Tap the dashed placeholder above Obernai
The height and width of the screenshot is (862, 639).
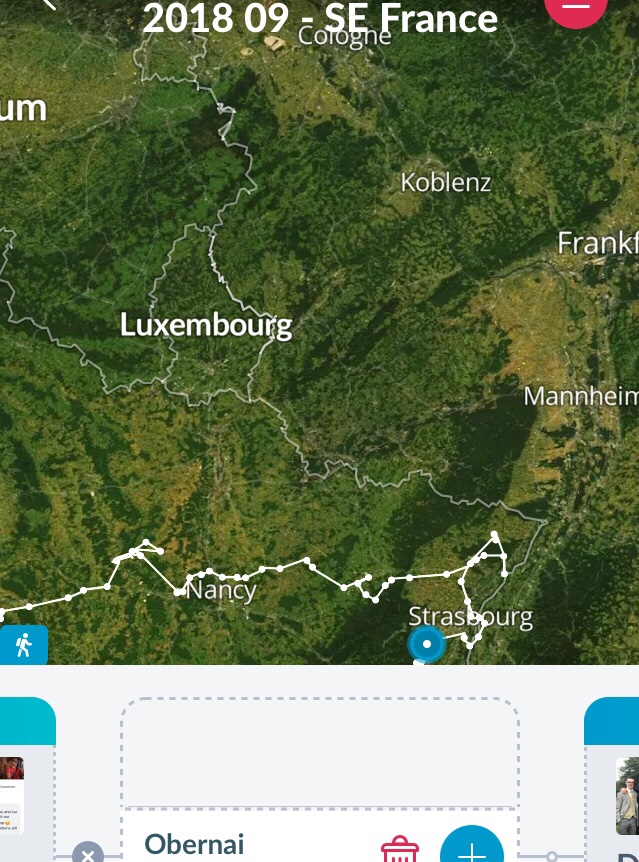[319, 751]
